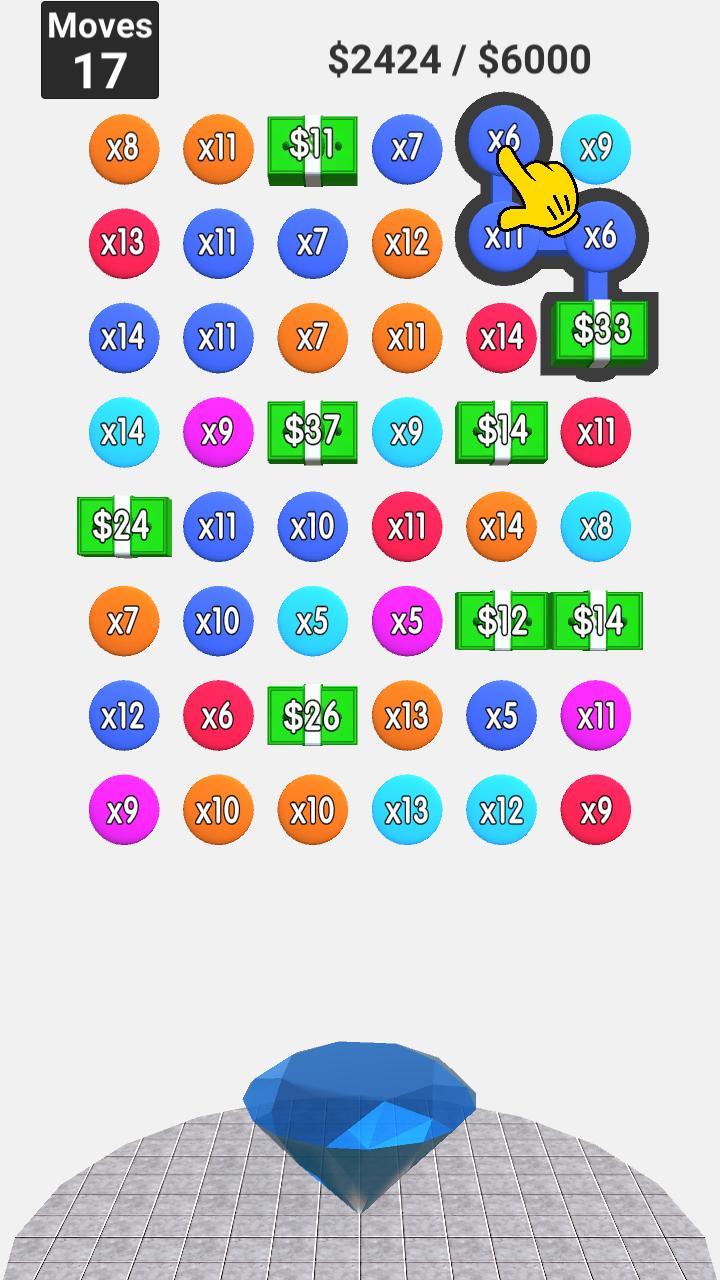This screenshot has width=720, height=1280.
Task: Tap the orange x13 ball
Action: point(407,715)
